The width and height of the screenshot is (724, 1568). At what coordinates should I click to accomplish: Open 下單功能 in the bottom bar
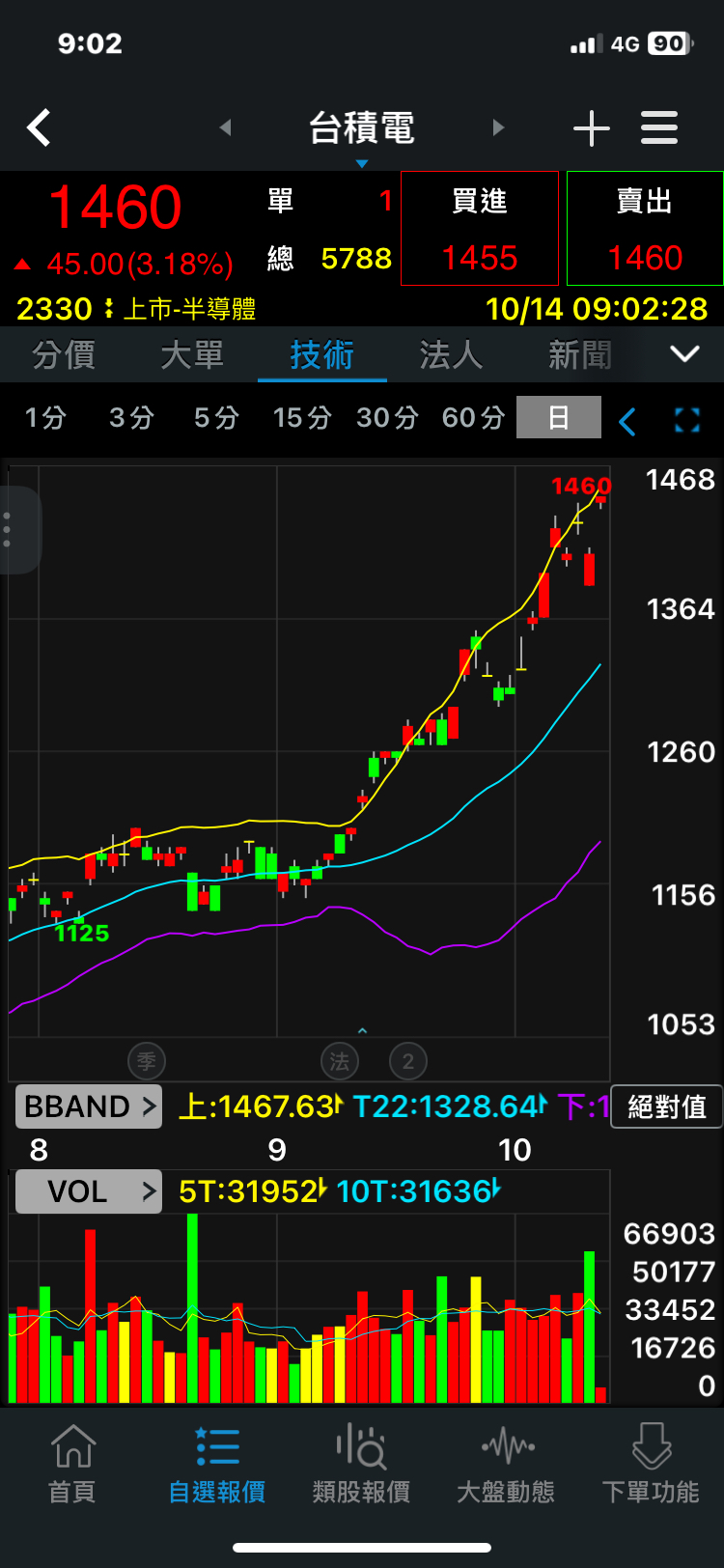[651, 1465]
